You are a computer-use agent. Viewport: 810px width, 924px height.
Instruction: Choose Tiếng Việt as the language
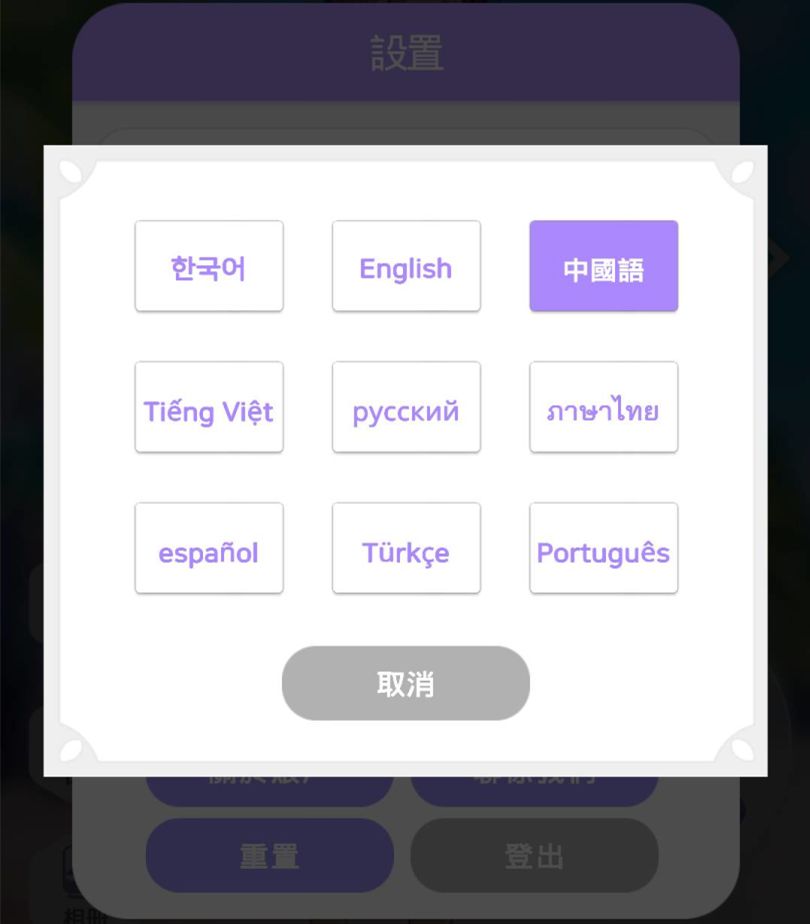point(209,408)
